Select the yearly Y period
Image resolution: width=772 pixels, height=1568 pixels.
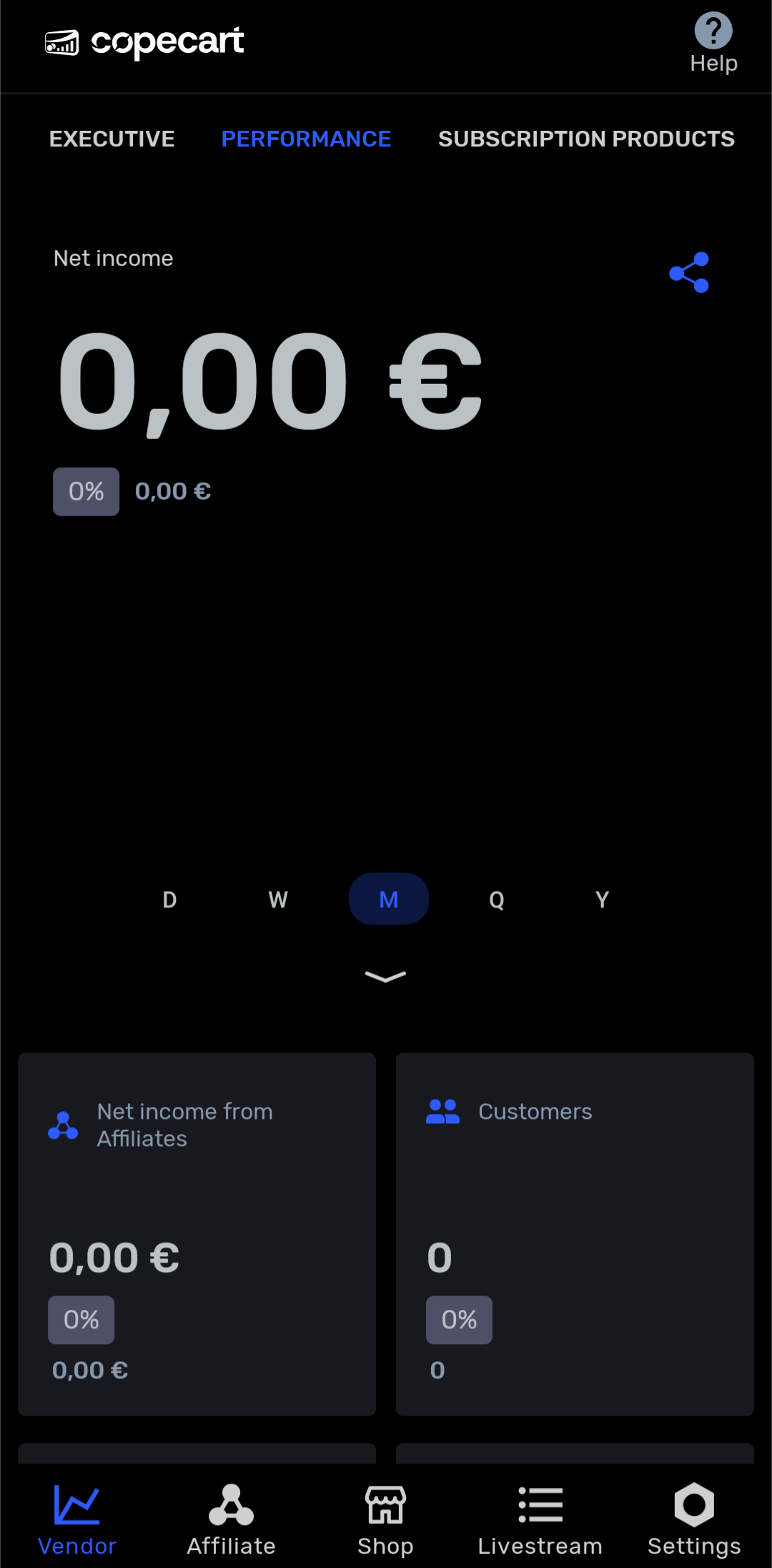point(602,899)
